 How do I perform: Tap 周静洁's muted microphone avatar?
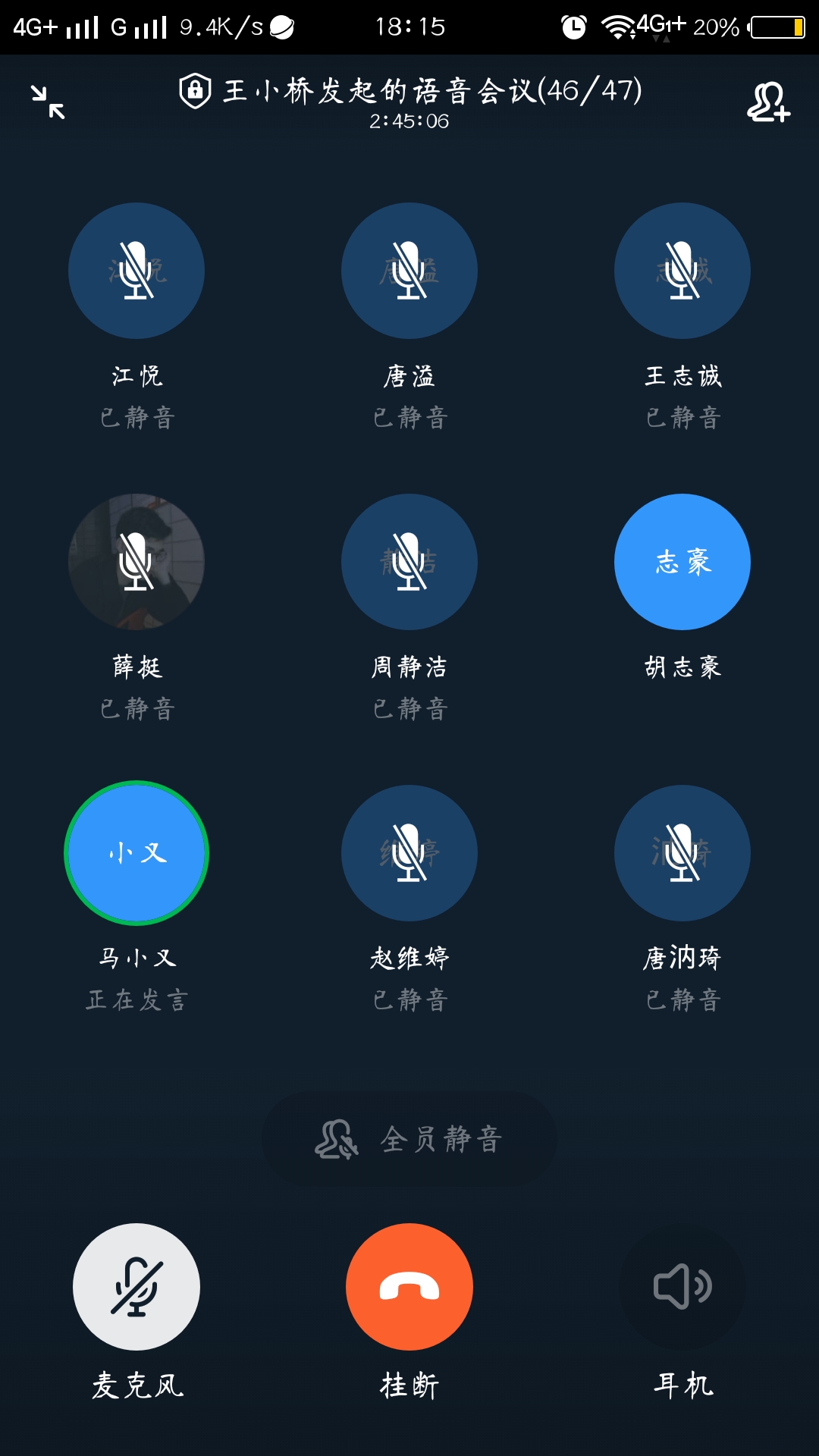point(409,561)
